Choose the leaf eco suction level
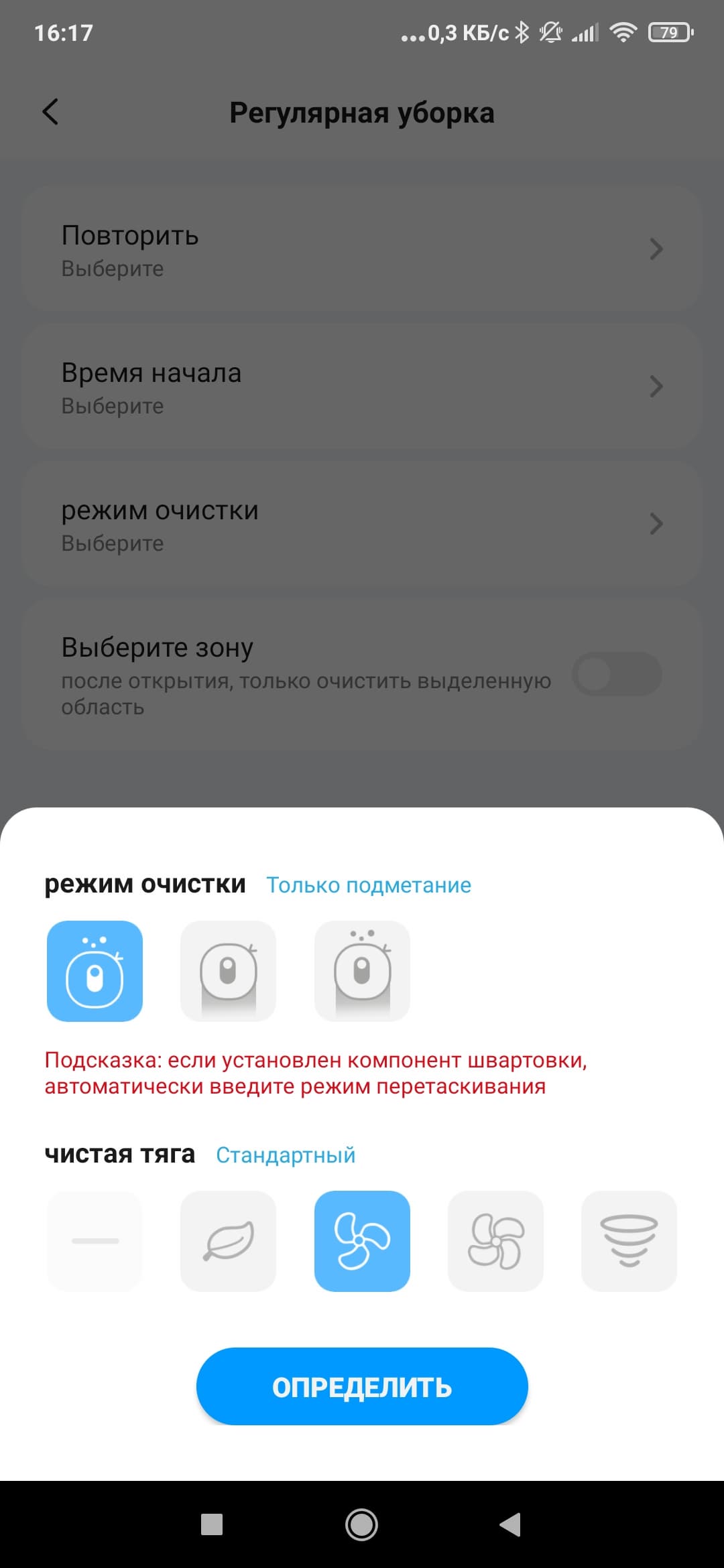The width and height of the screenshot is (724, 1568). coord(228,1241)
